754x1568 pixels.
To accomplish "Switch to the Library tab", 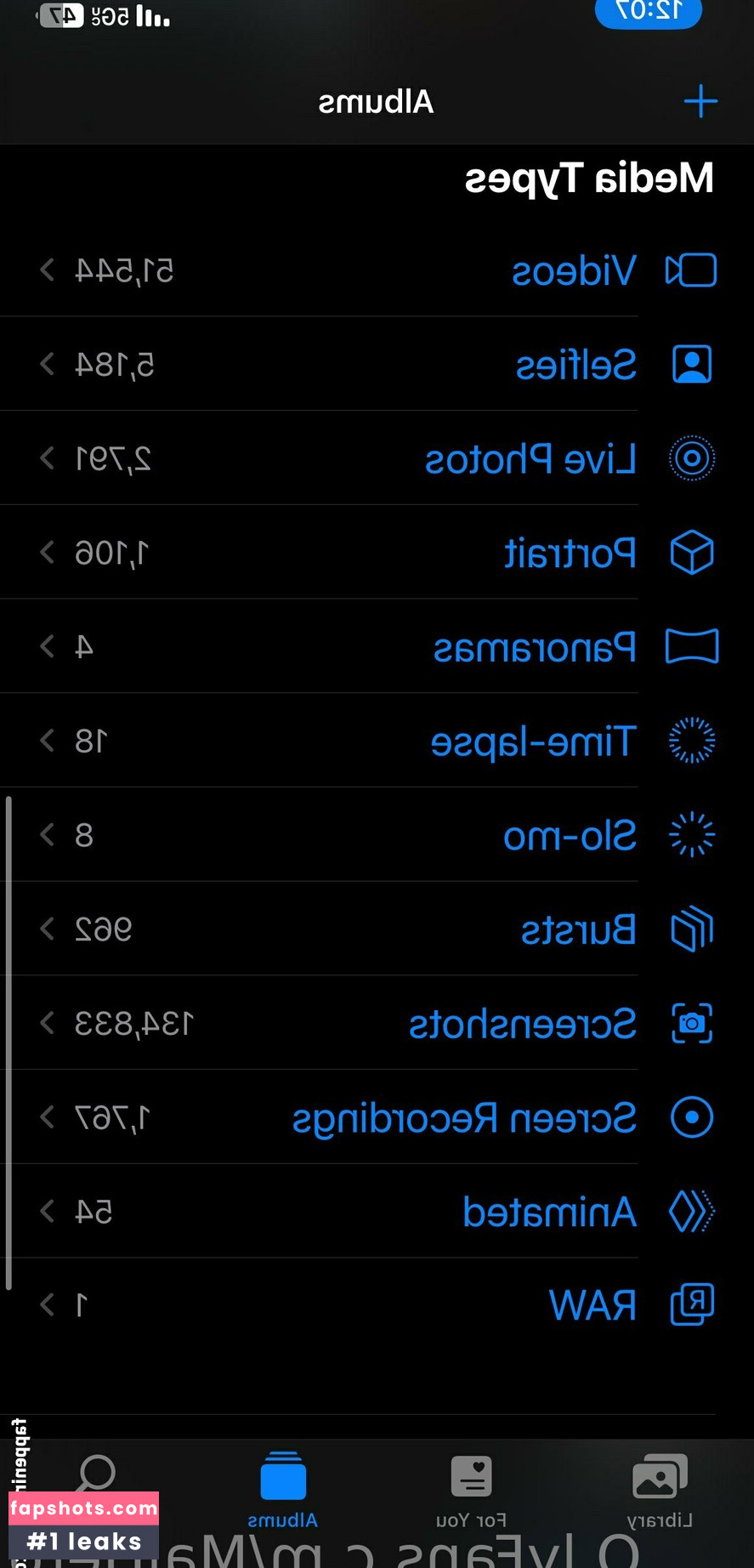I will [660, 1490].
